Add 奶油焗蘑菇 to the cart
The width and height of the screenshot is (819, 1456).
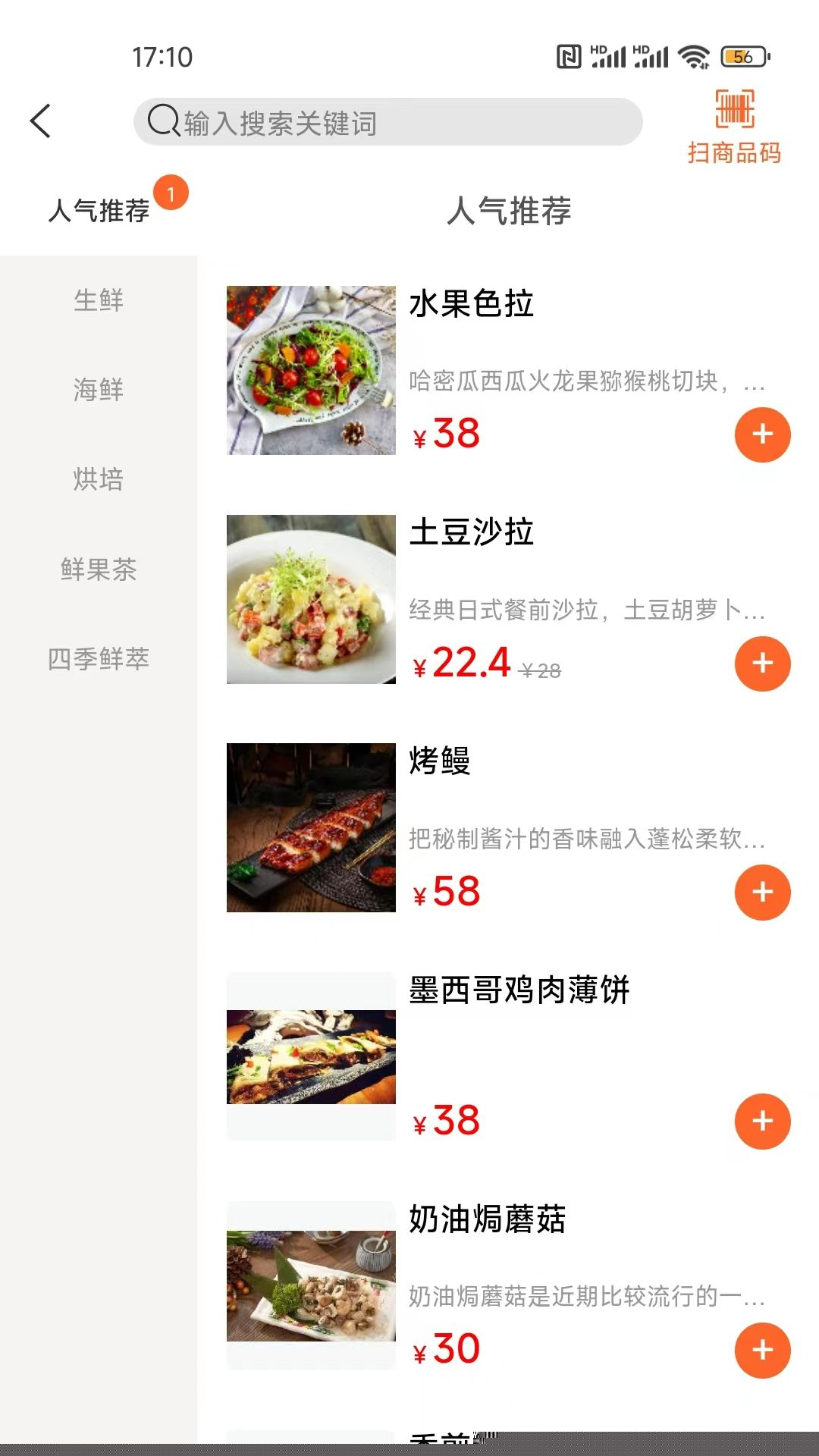tap(762, 1351)
